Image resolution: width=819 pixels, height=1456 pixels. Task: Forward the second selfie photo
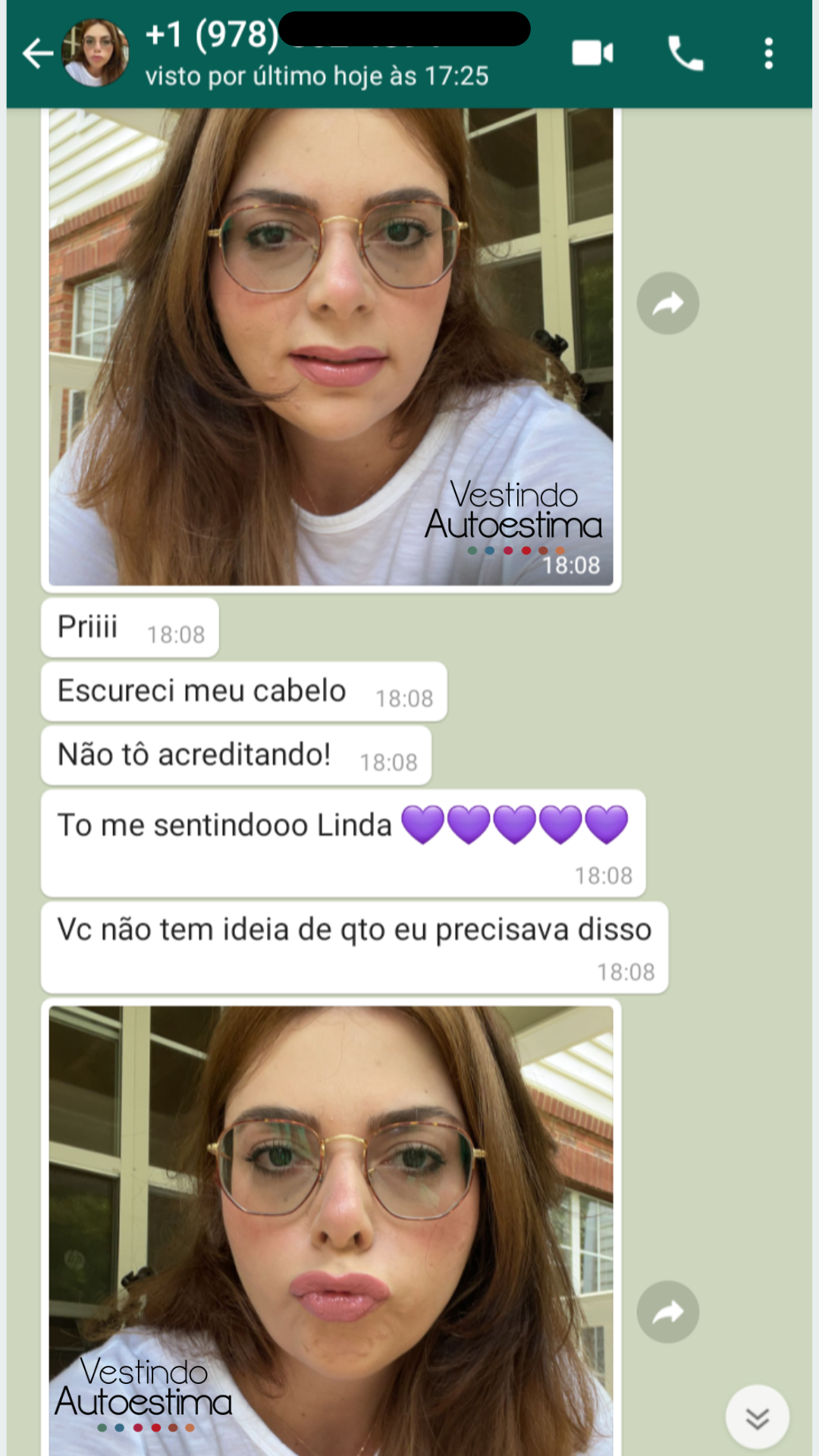pyautogui.click(x=667, y=1313)
